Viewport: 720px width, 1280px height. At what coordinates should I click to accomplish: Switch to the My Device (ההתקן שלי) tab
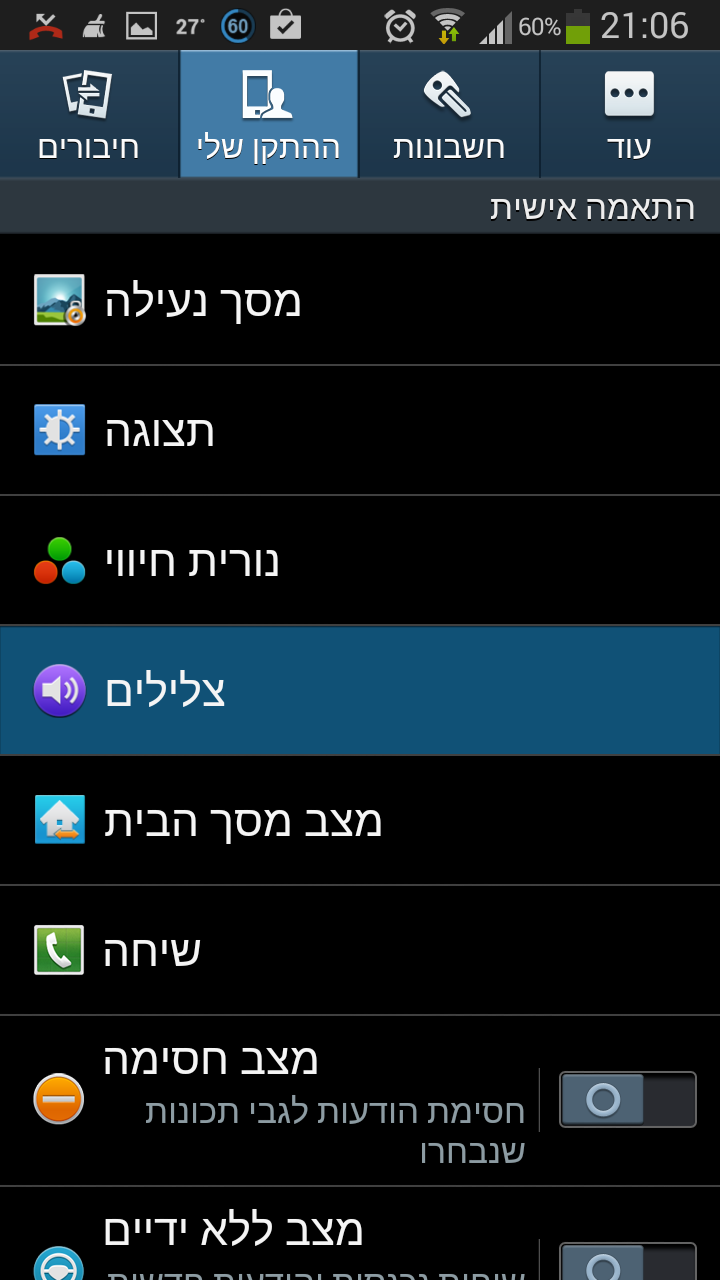(x=268, y=113)
